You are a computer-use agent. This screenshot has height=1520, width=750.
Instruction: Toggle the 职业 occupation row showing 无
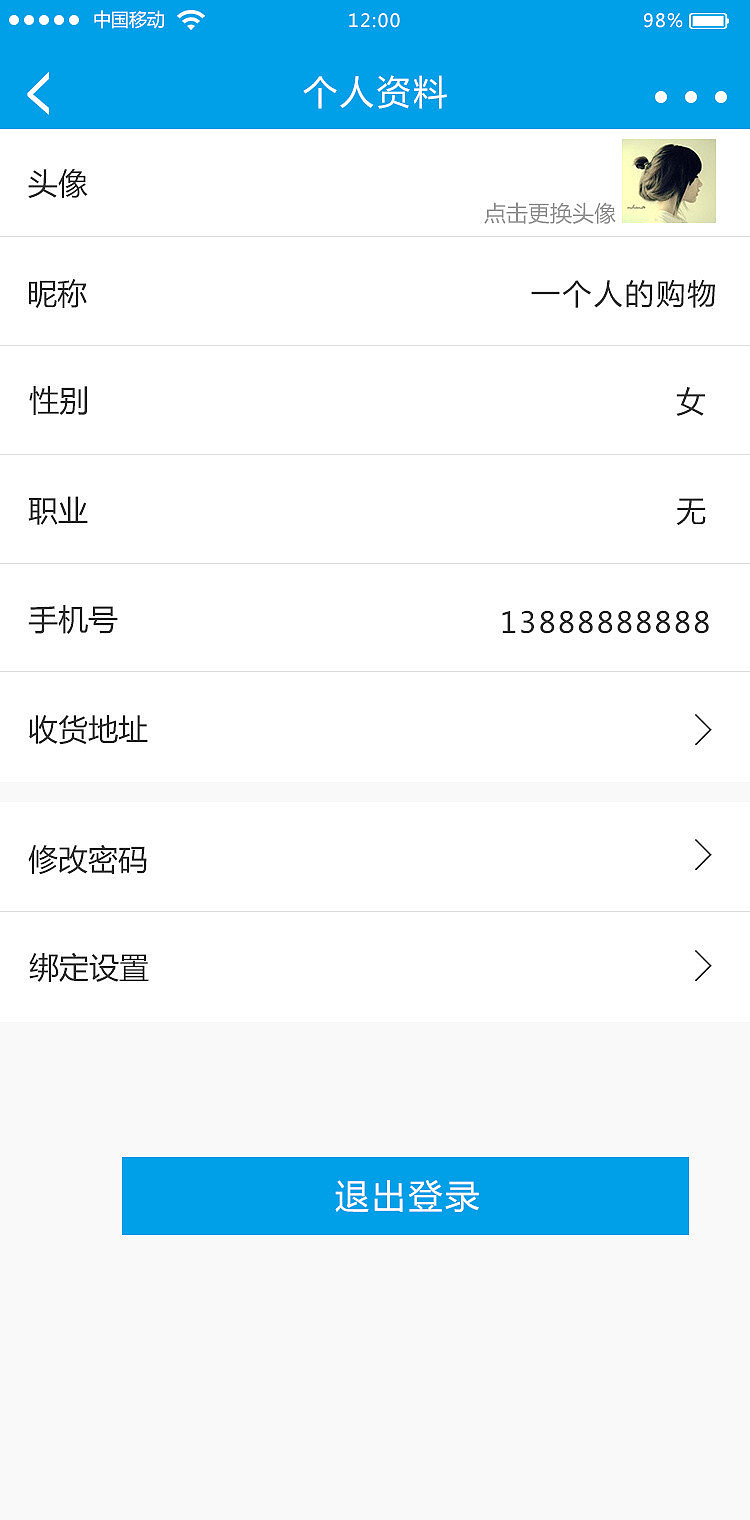[375, 512]
